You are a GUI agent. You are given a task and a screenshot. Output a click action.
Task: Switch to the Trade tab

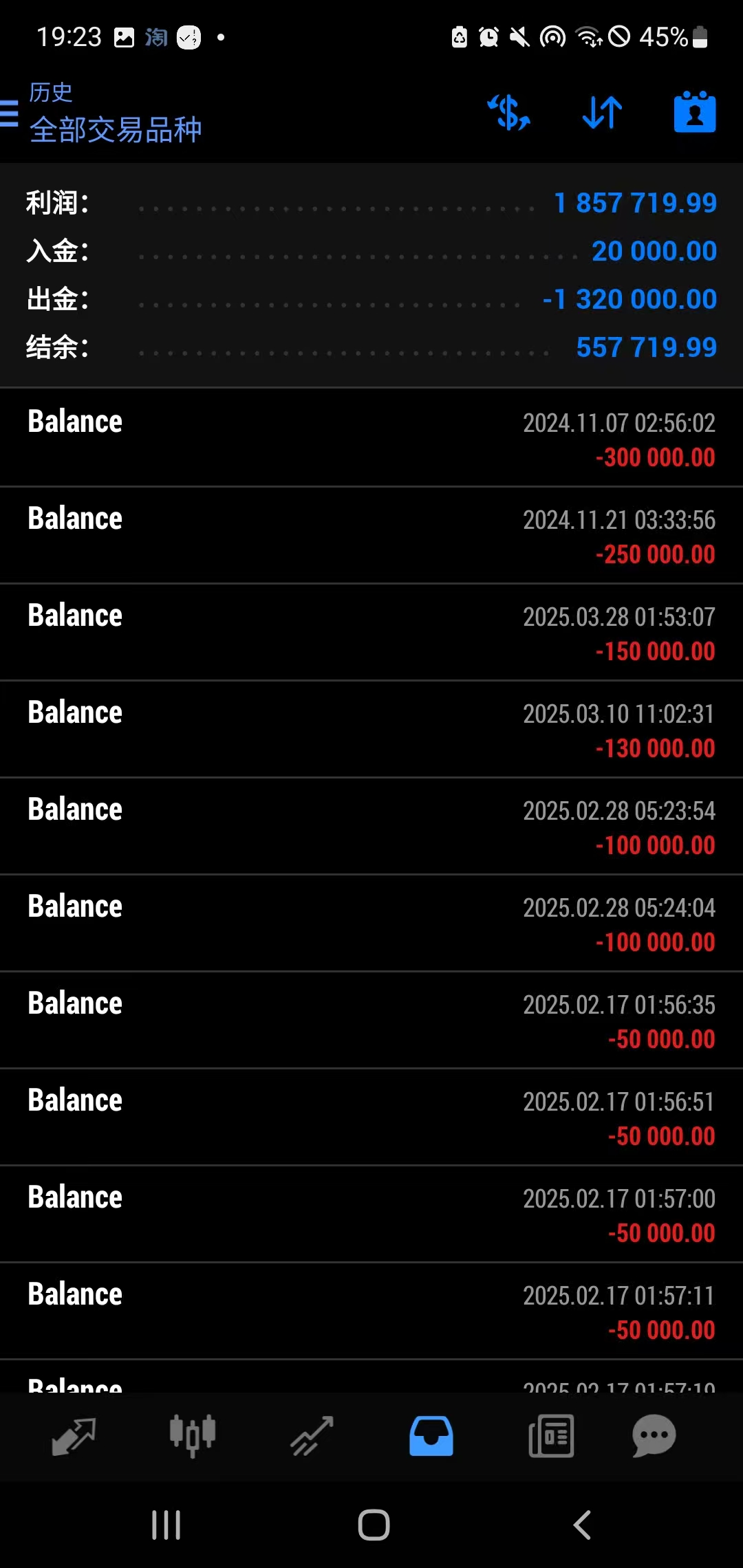[312, 1436]
